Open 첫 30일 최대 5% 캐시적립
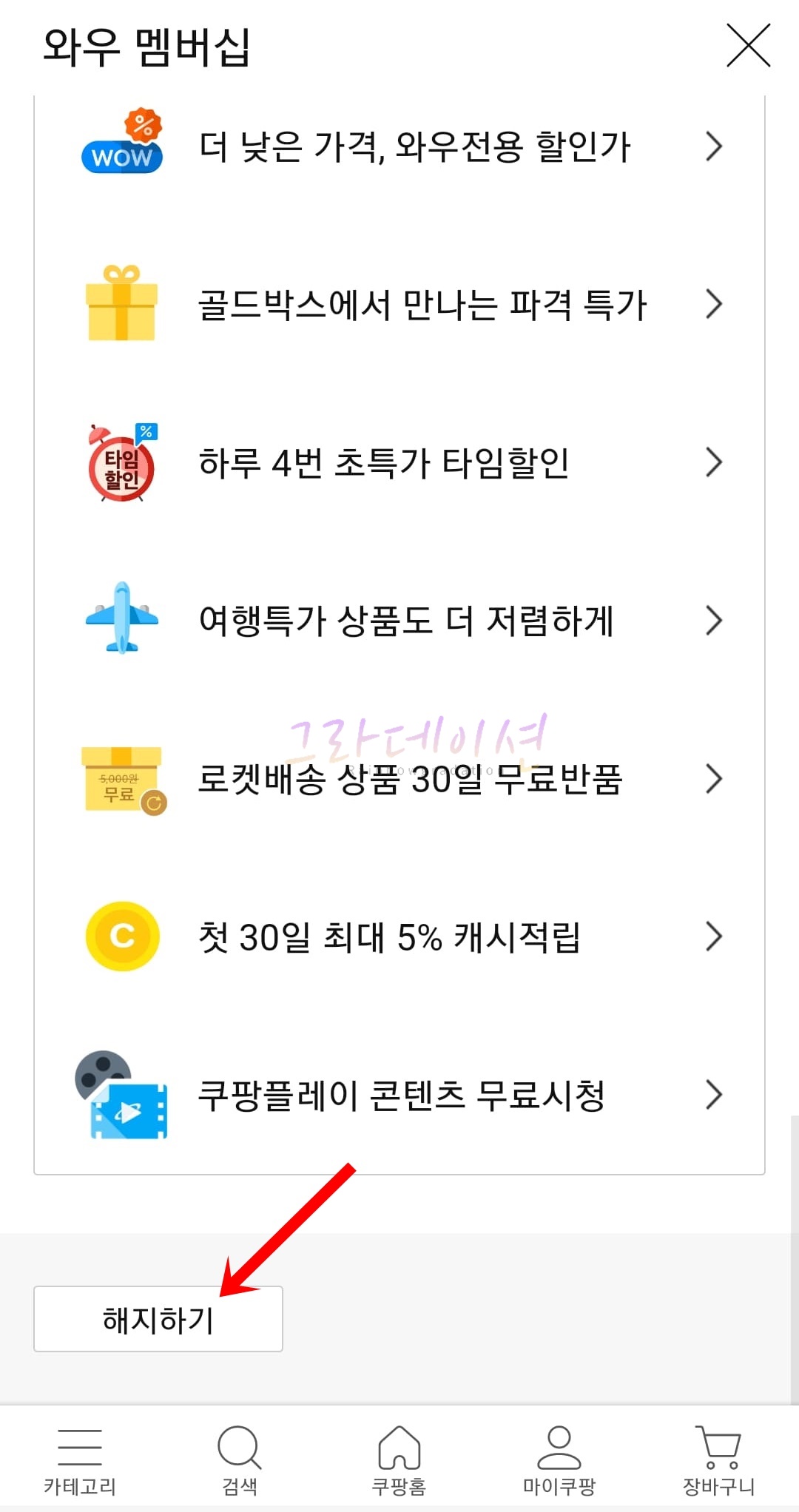 [x=399, y=936]
